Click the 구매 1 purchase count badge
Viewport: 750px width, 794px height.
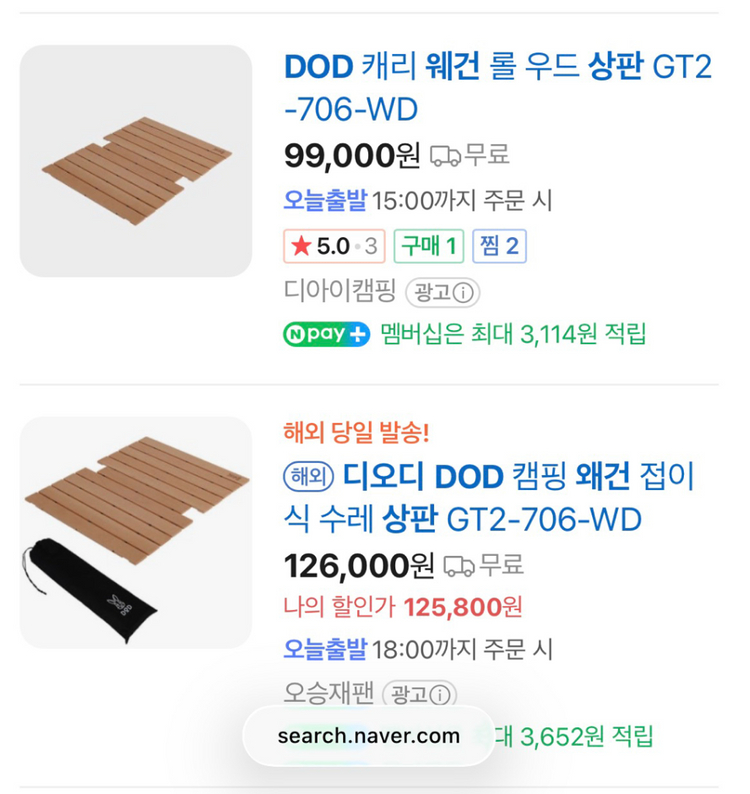click(428, 246)
